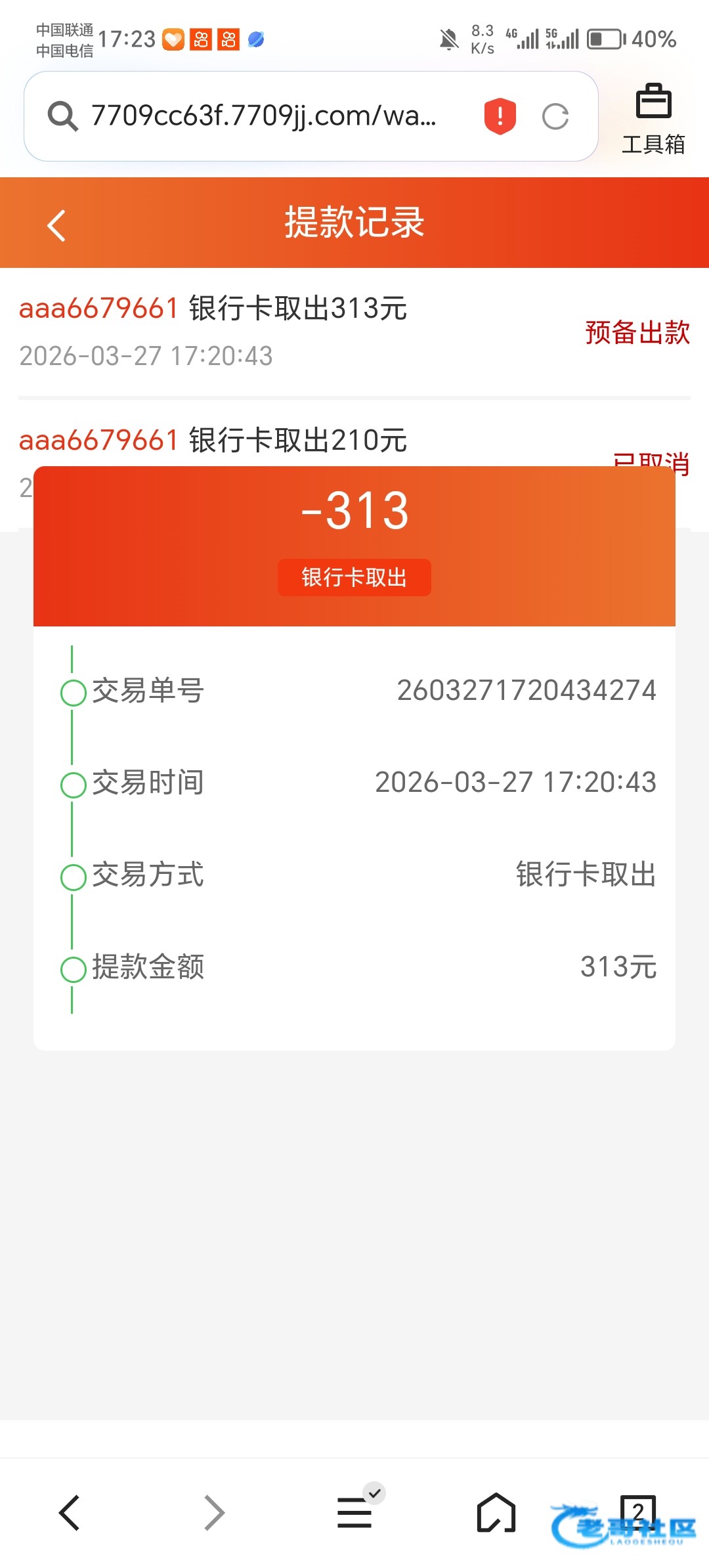Go to the browser home page
This screenshot has height=1568, width=709.
pyautogui.click(x=496, y=1513)
